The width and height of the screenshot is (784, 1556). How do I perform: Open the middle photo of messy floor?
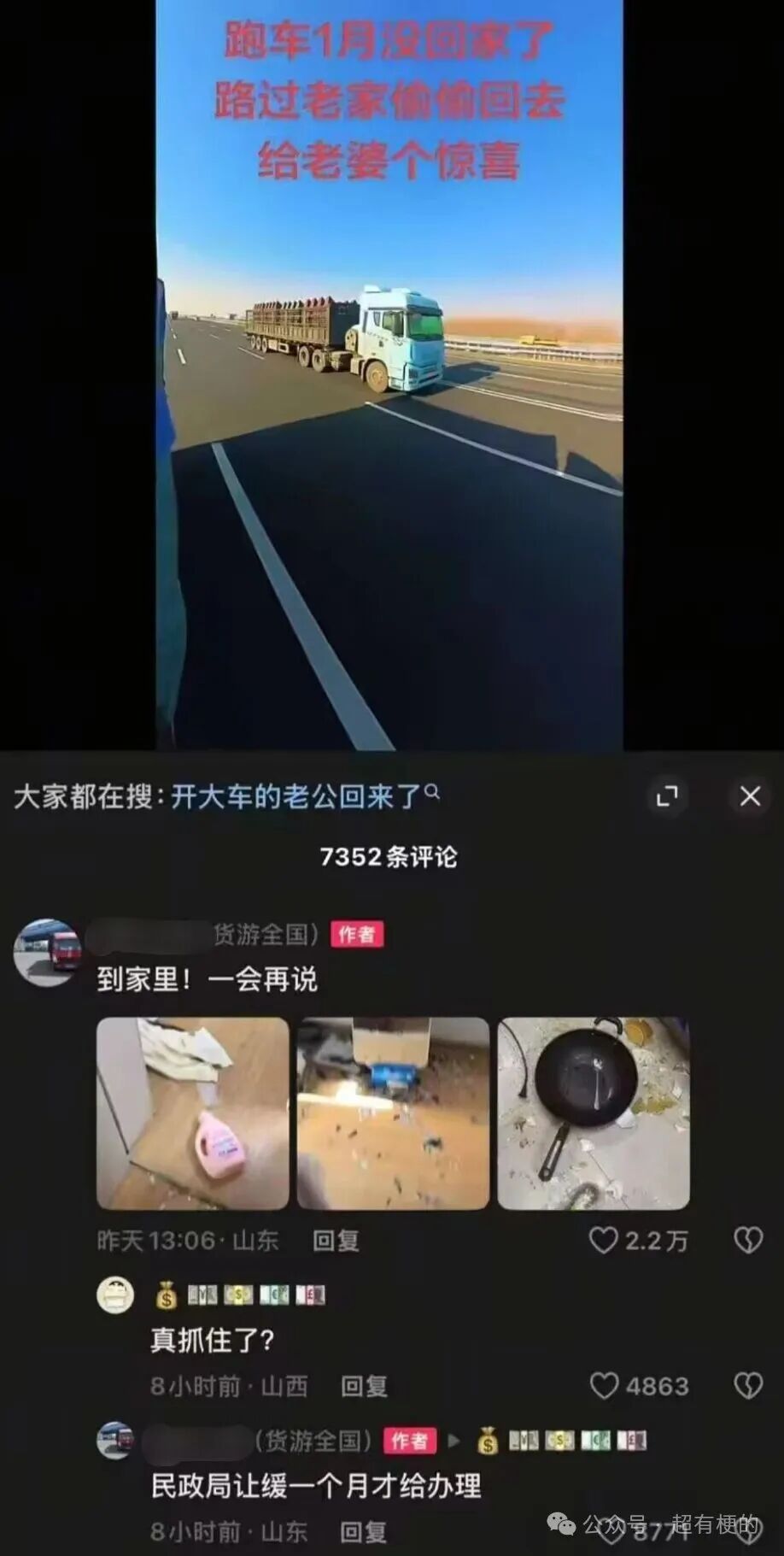(393, 1113)
